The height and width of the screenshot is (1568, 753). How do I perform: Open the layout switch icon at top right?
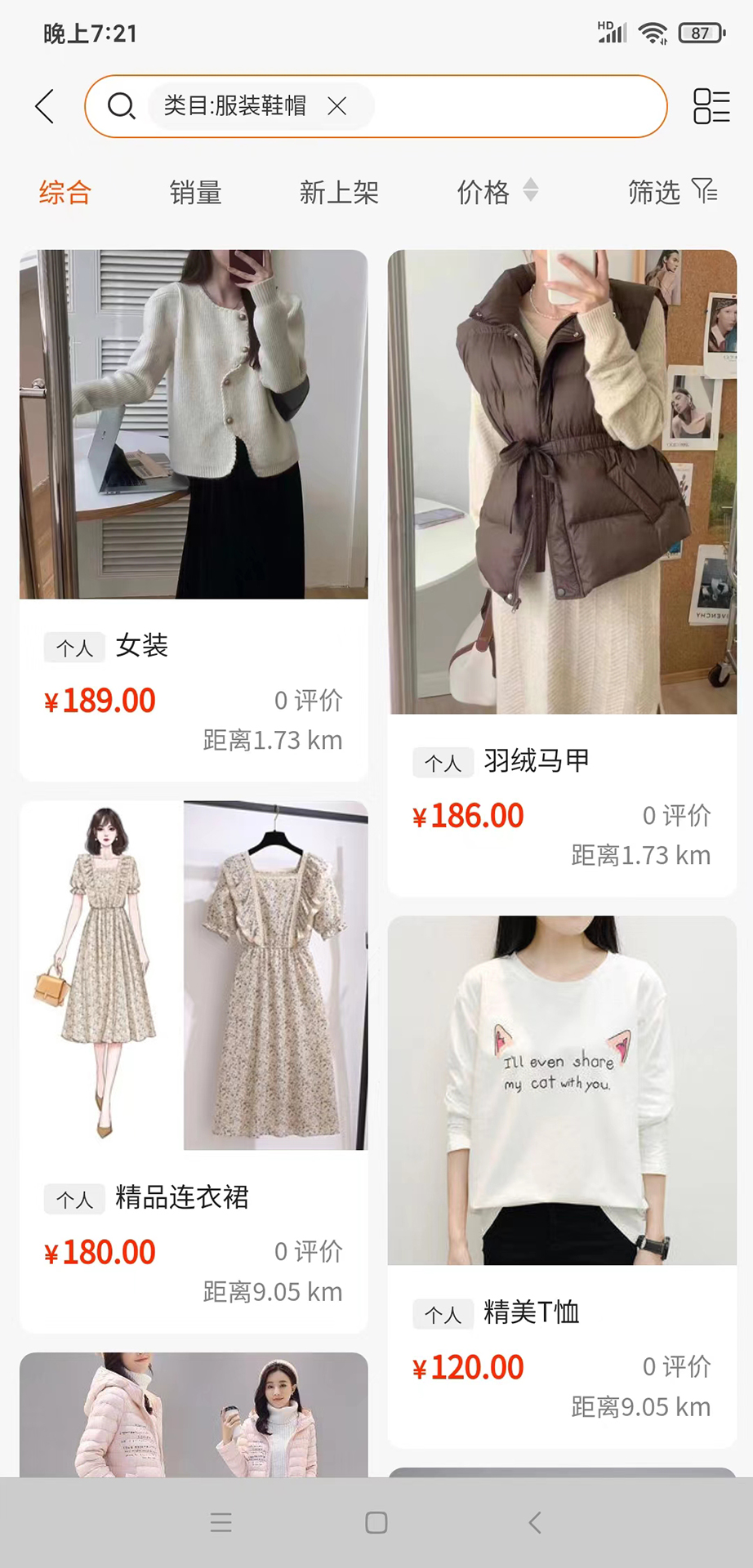tap(711, 106)
